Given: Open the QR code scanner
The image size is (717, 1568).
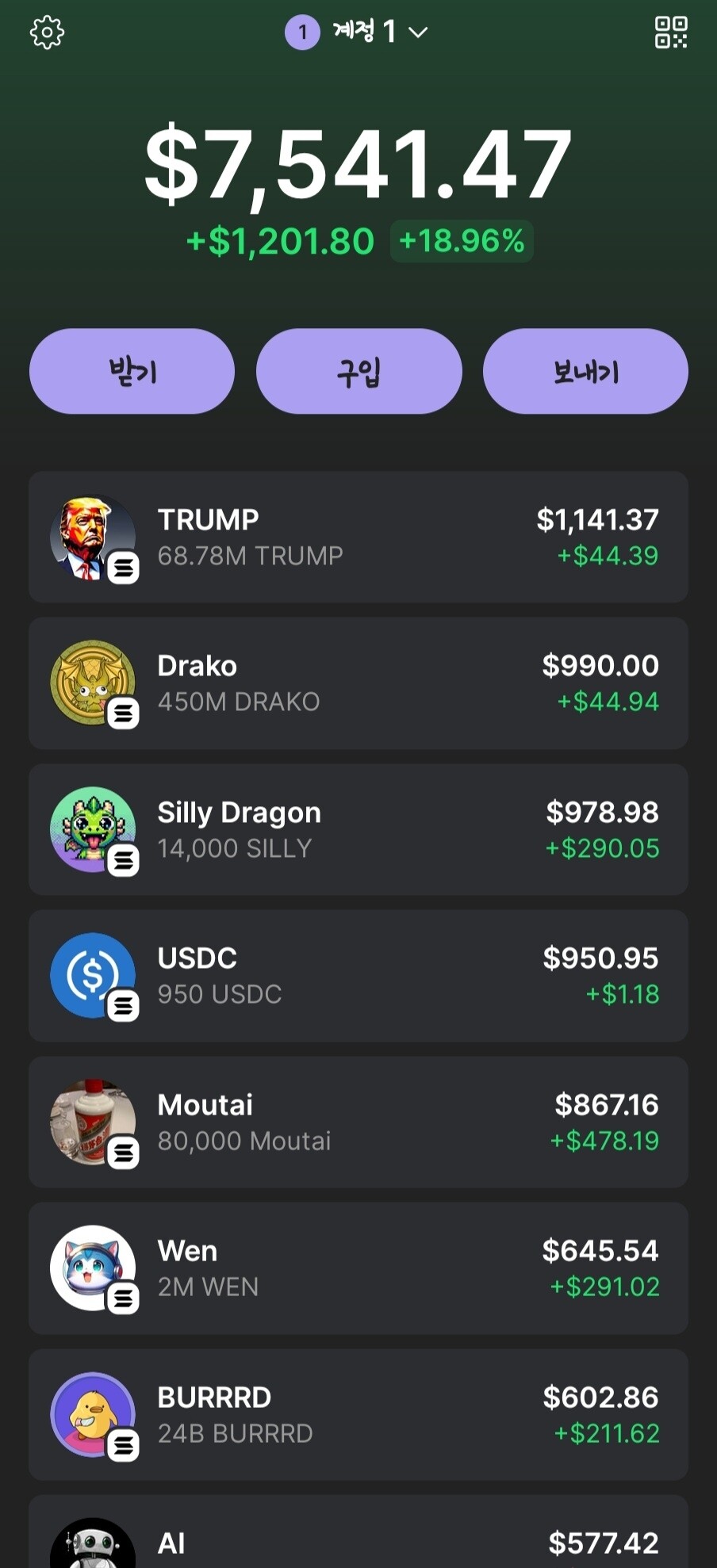Looking at the screenshot, I should (x=670, y=33).
